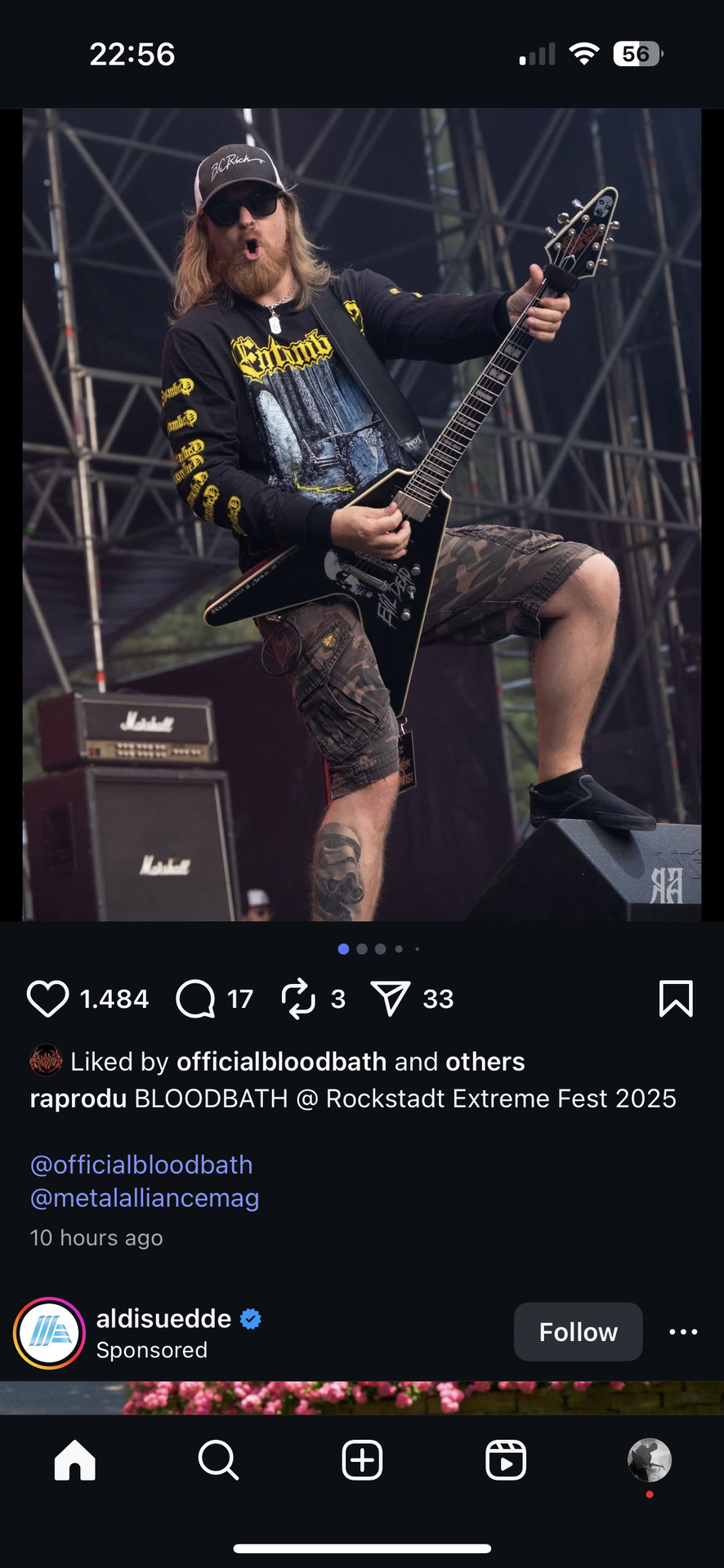
Task: Open comments on the raprodu post
Action: (x=196, y=999)
